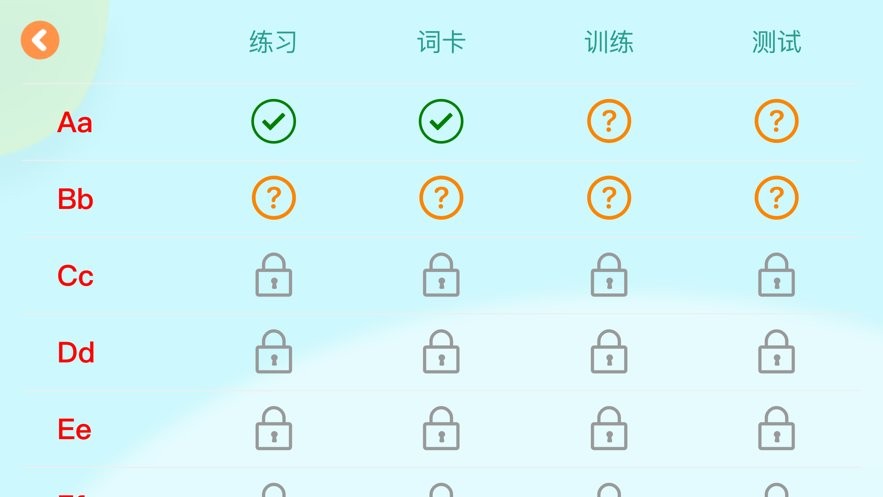Start 词卡 for Bb

point(441,198)
